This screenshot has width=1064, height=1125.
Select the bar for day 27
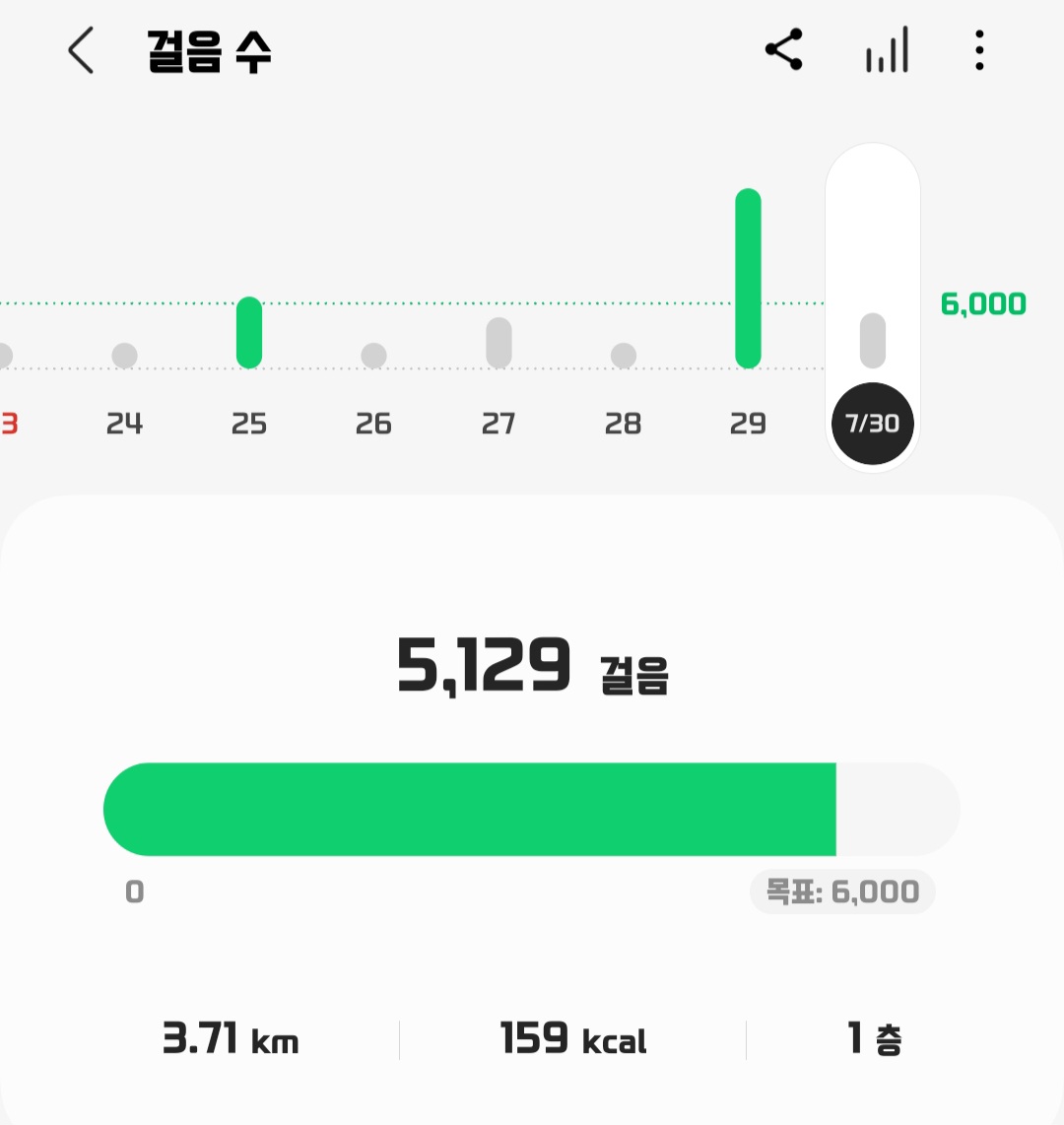[x=499, y=343]
